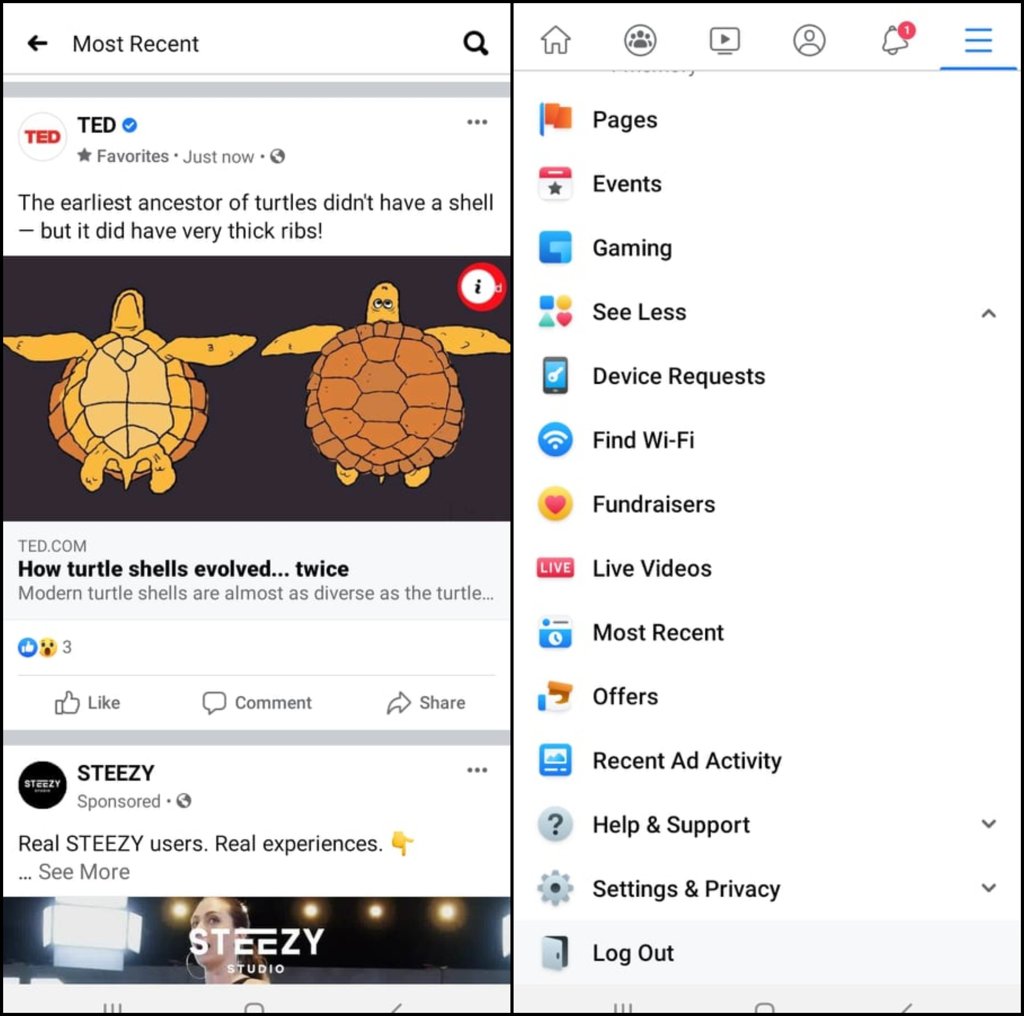Open Most Recent from the menu

(x=657, y=632)
